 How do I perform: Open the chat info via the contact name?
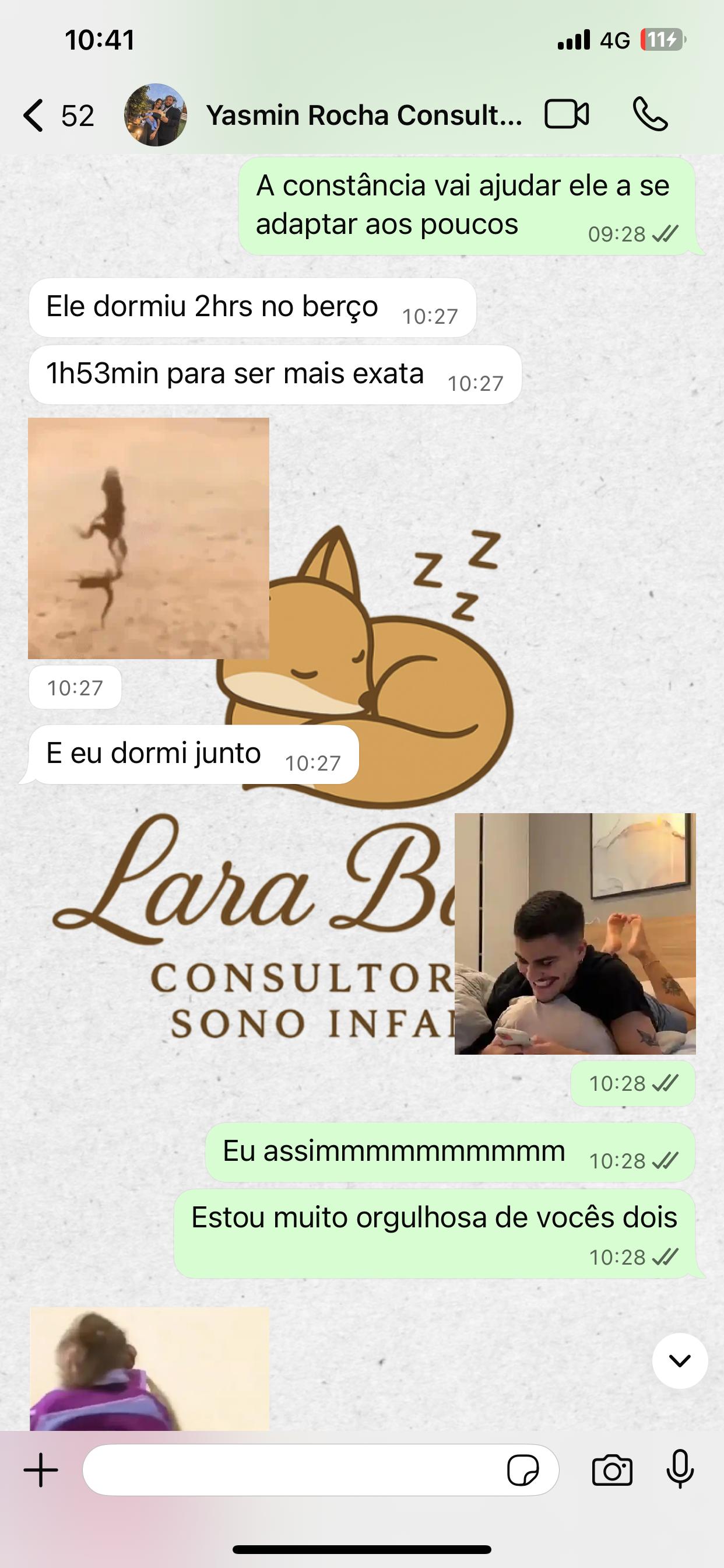(x=365, y=114)
